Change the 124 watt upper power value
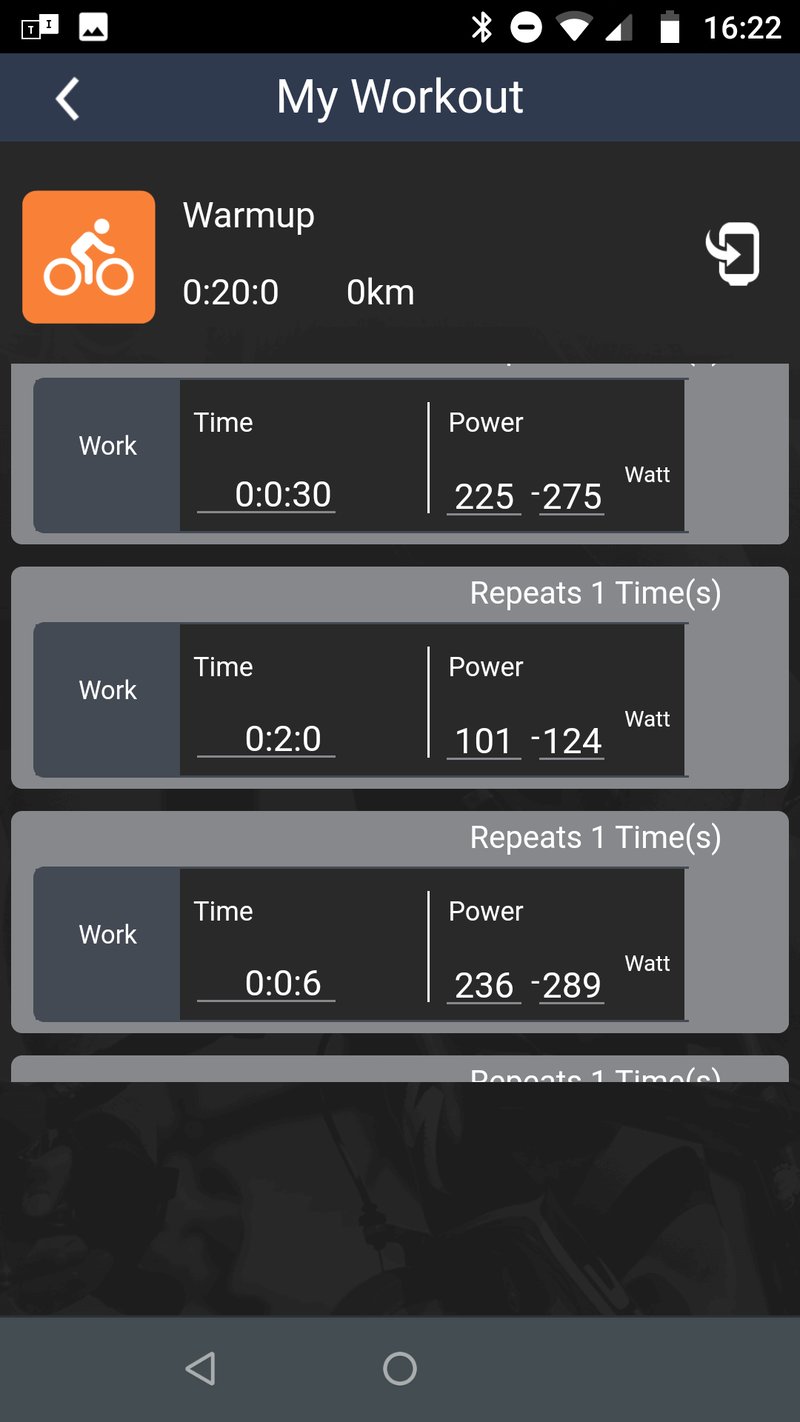 pyautogui.click(x=572, y=741)
